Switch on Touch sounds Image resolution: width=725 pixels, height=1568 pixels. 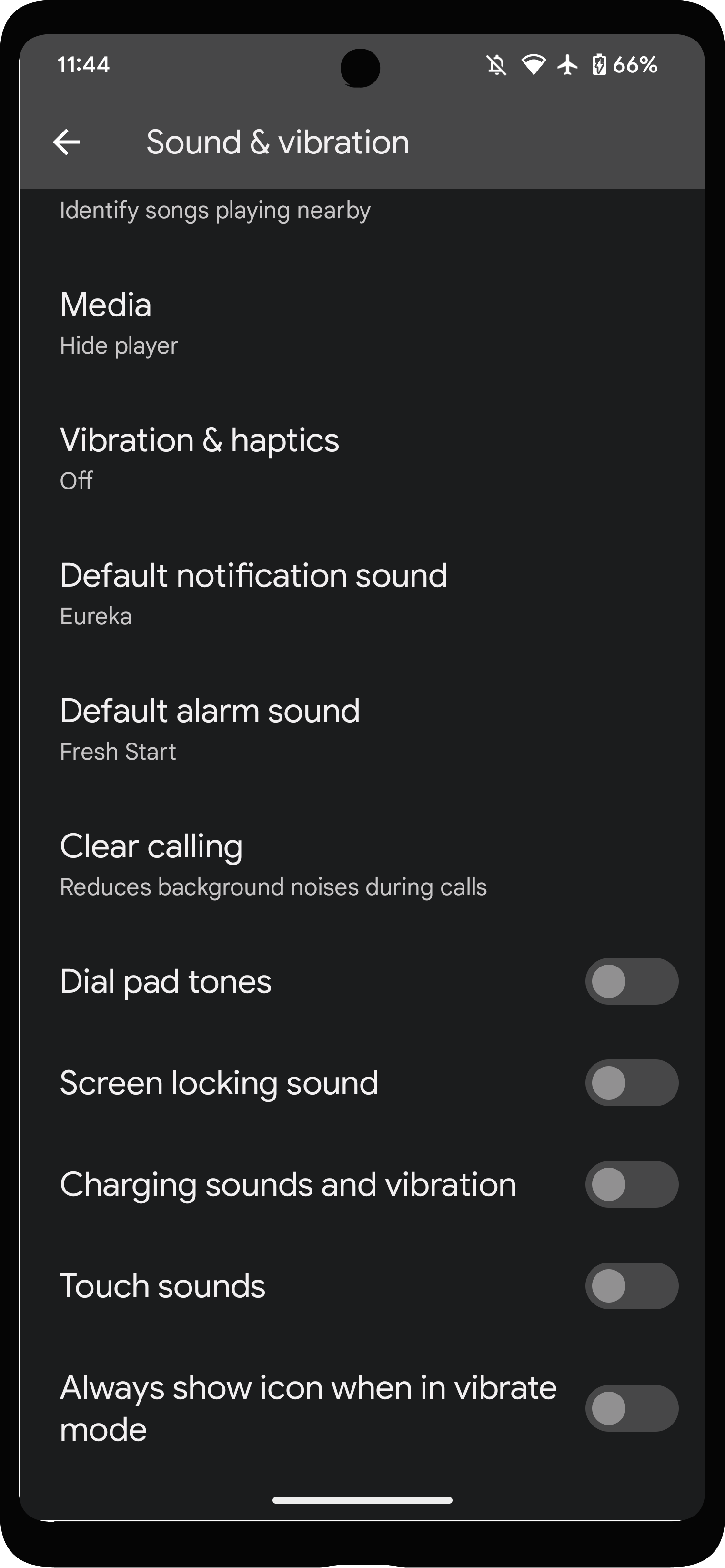631,1285
